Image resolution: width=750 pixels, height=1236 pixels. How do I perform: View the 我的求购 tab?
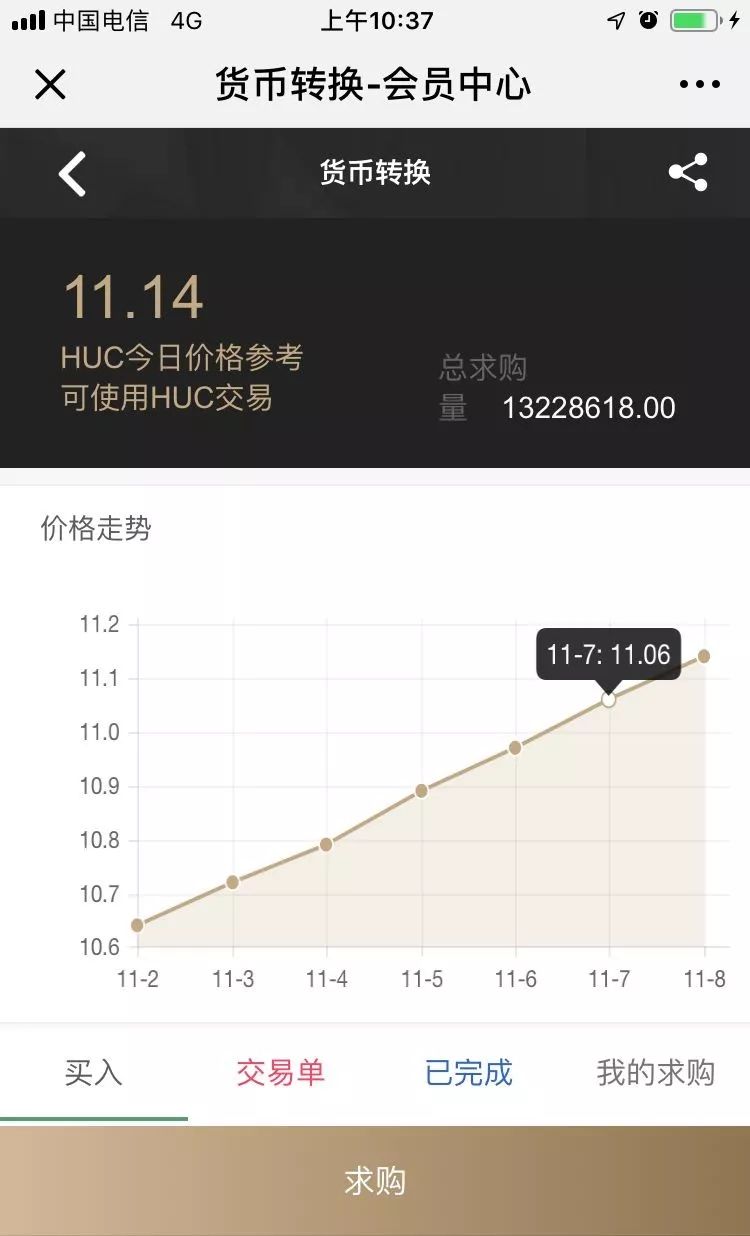[656, 1073]
